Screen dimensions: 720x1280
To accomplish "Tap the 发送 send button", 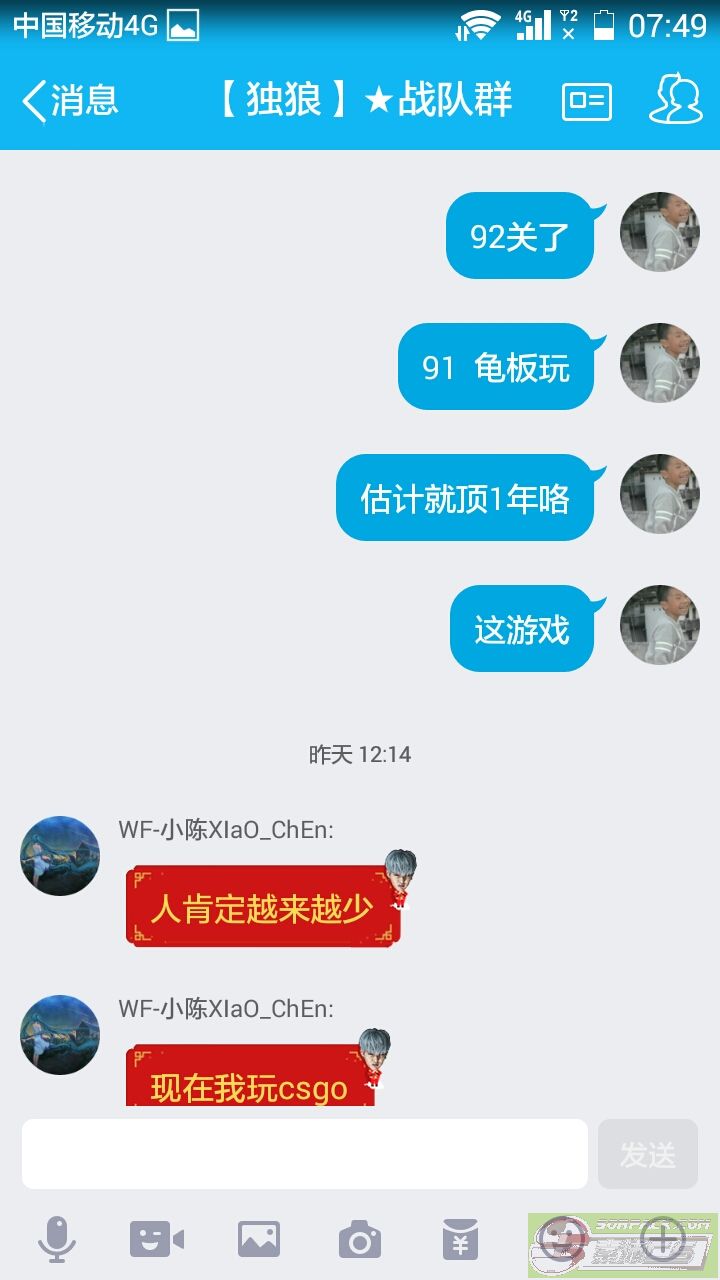I will pyautogui.click(x=648, y=1153).
